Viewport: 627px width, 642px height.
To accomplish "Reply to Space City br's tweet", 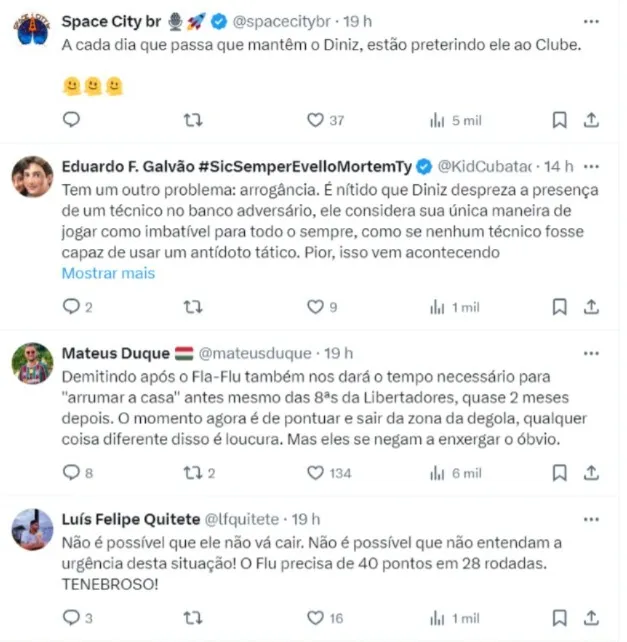I will coord(71,120).
